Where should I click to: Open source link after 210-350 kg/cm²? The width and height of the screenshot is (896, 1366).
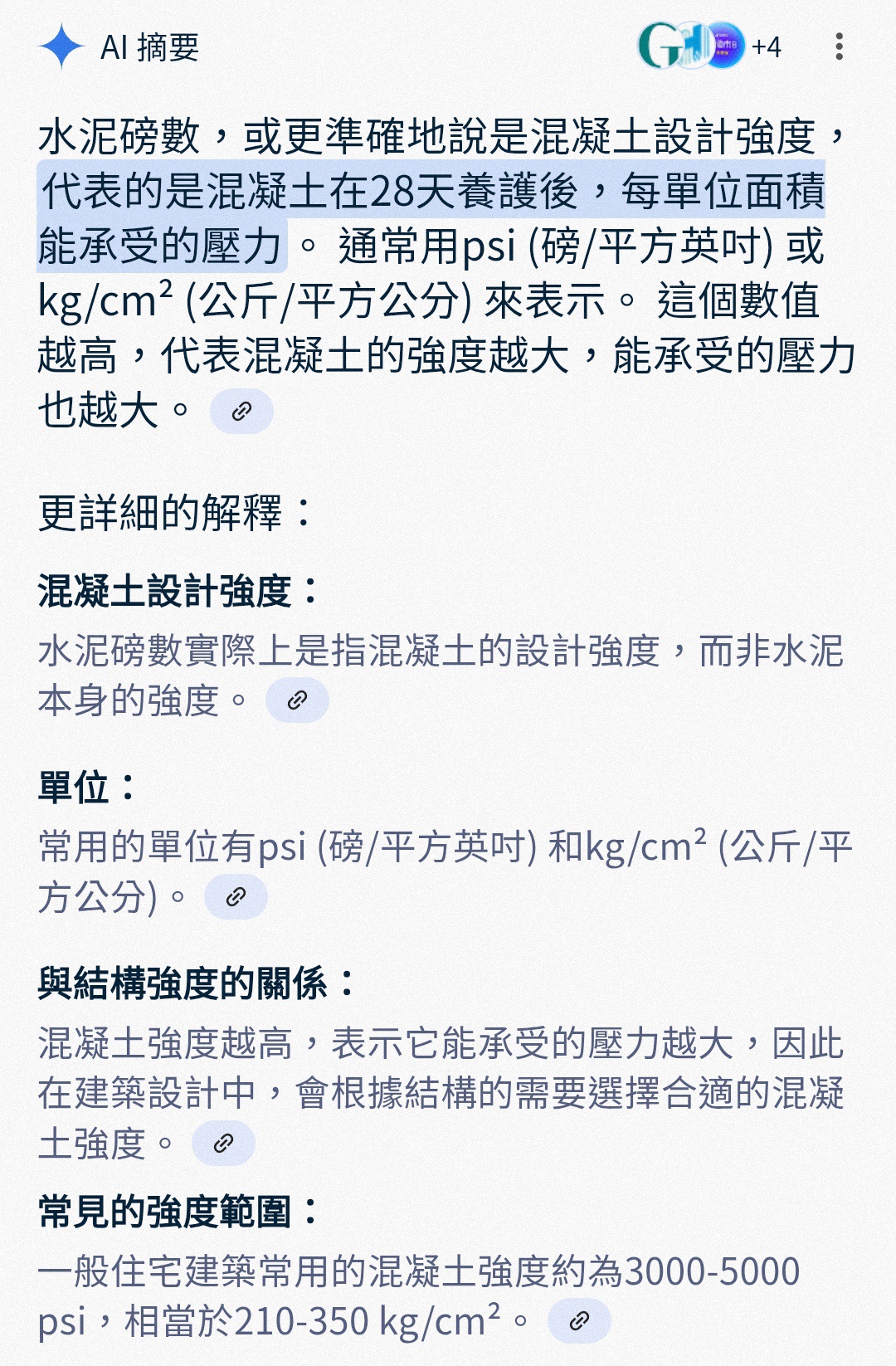pyautogui.click(x=579, y=1321)
